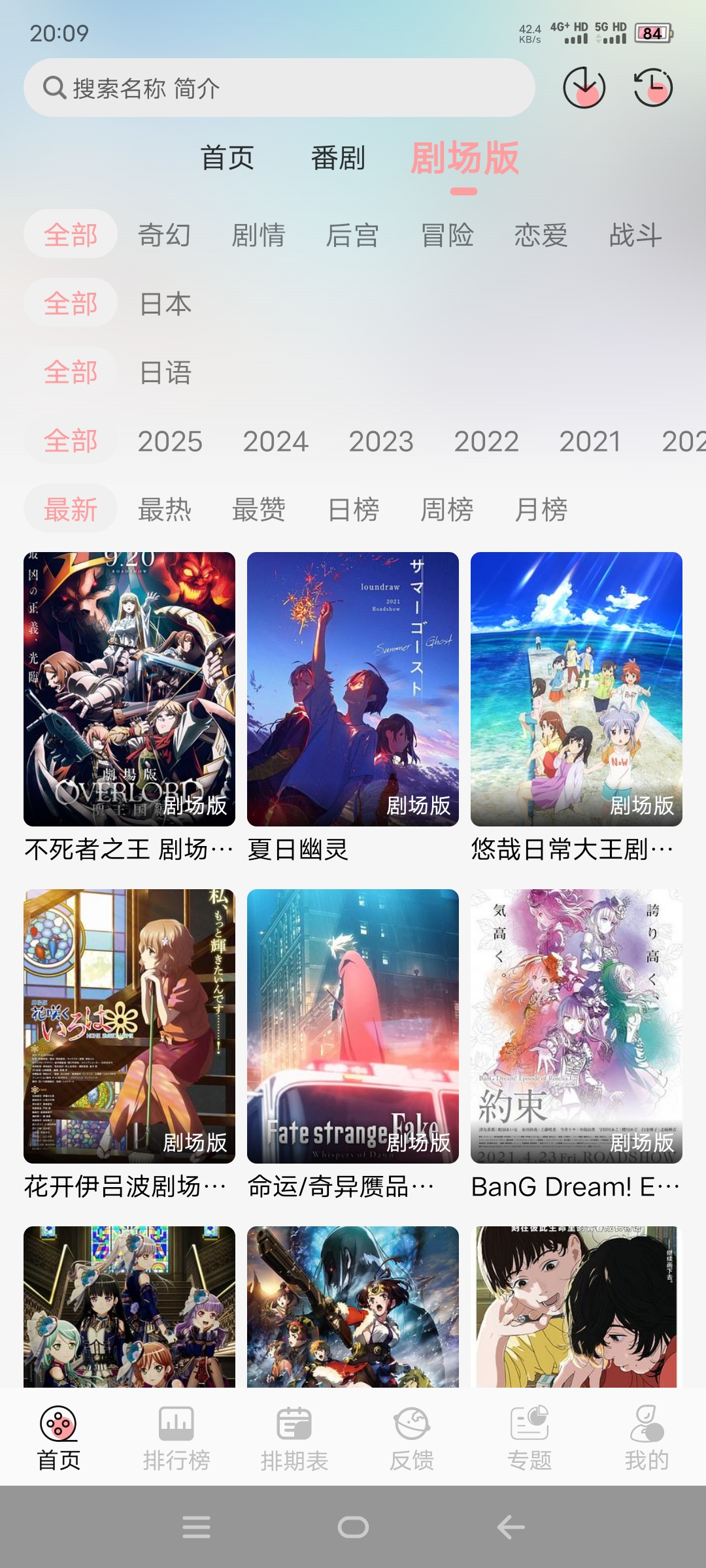The height and width of the screenshot is (1568, 706).
Task: Select the 奇幻 genre filter
Action: tap(164, 235)
